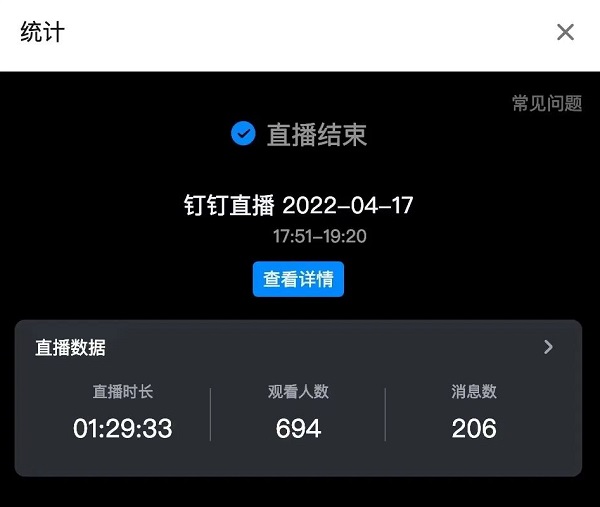Image resolution: width=600 pixels, height=507 pixels.
Task: Tap the 查看详情 button
Action: click(x=298, y=280)
